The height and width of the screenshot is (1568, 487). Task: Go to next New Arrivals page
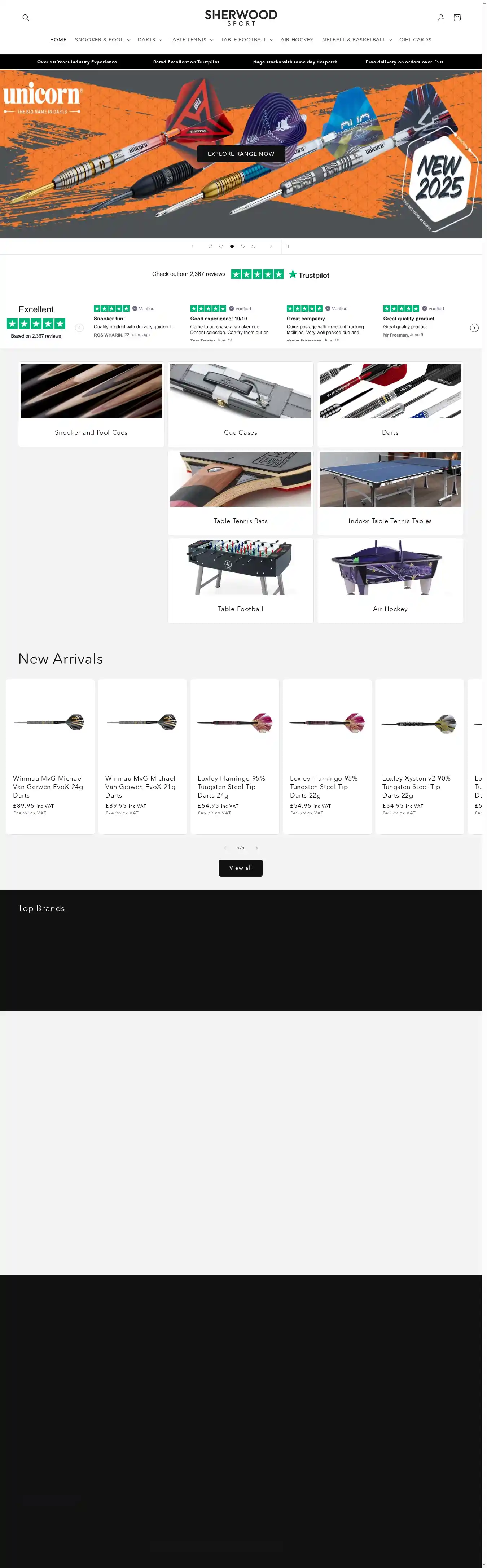[x=256, y=848]
